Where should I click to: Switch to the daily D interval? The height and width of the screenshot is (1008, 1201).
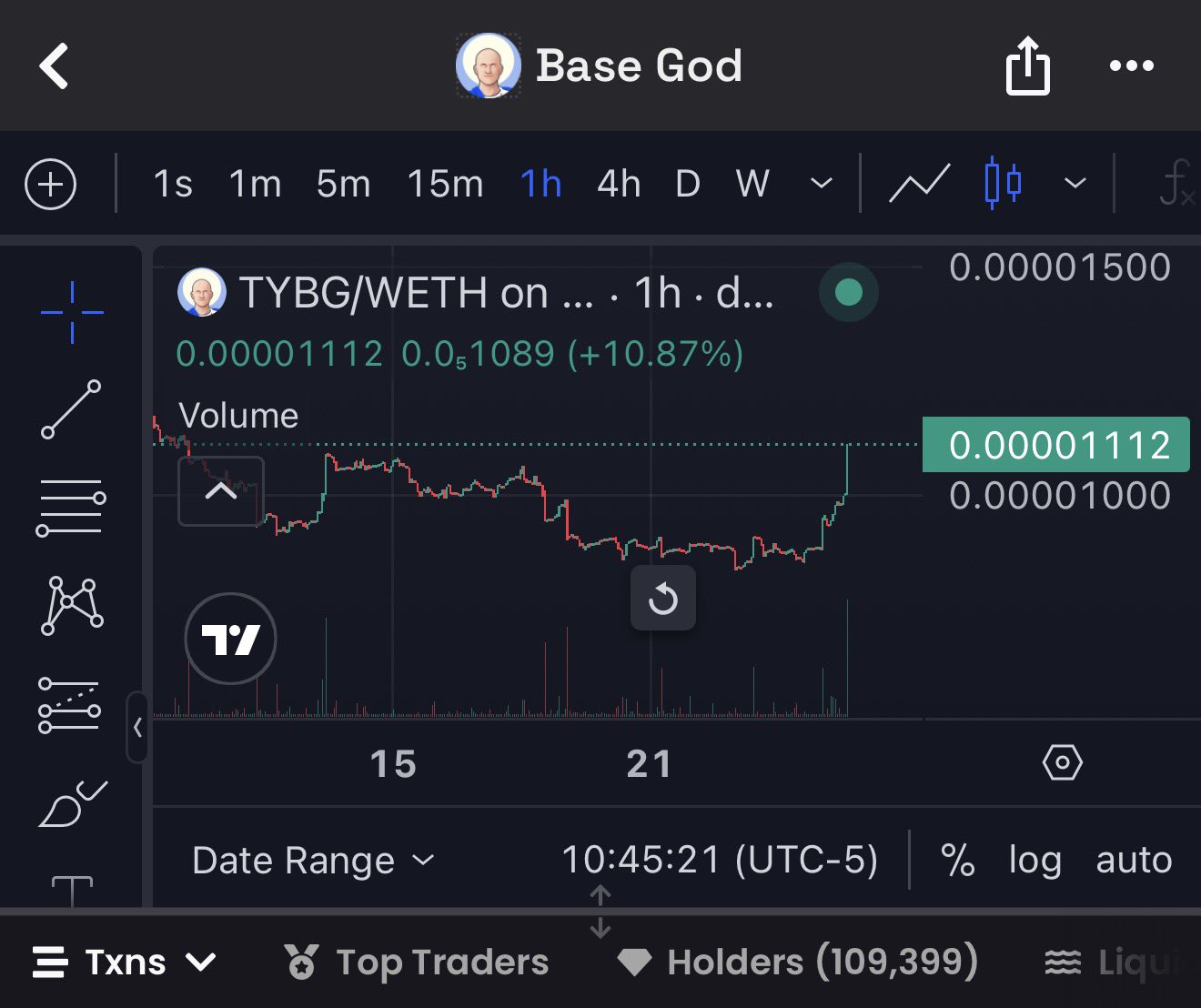pos(688,185)
